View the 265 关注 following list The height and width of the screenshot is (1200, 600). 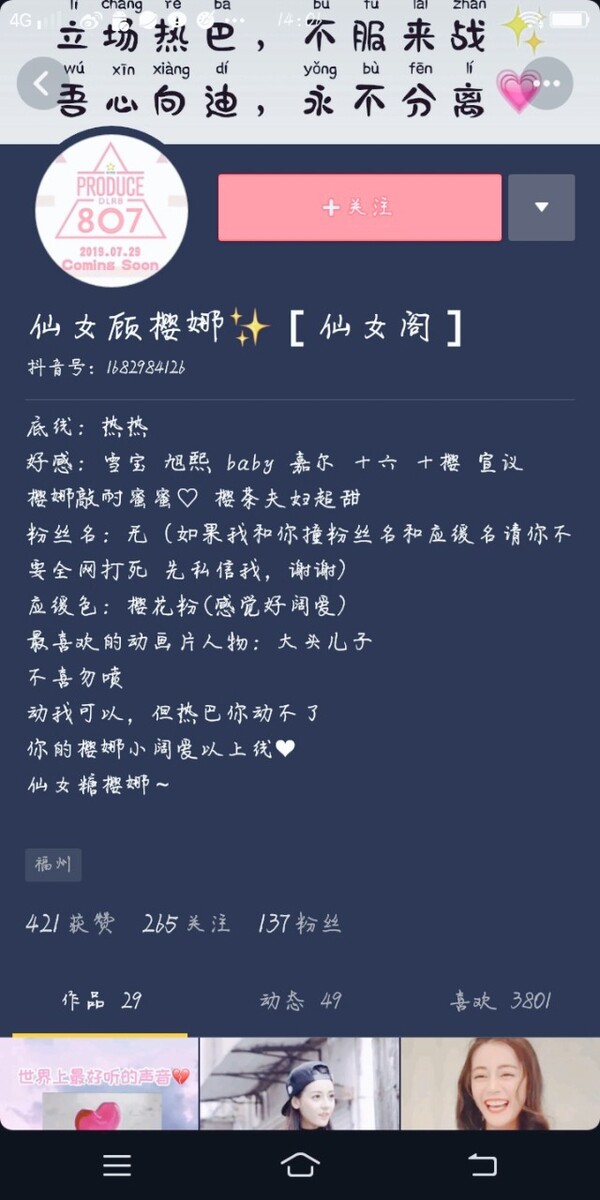tap(186, 923)
